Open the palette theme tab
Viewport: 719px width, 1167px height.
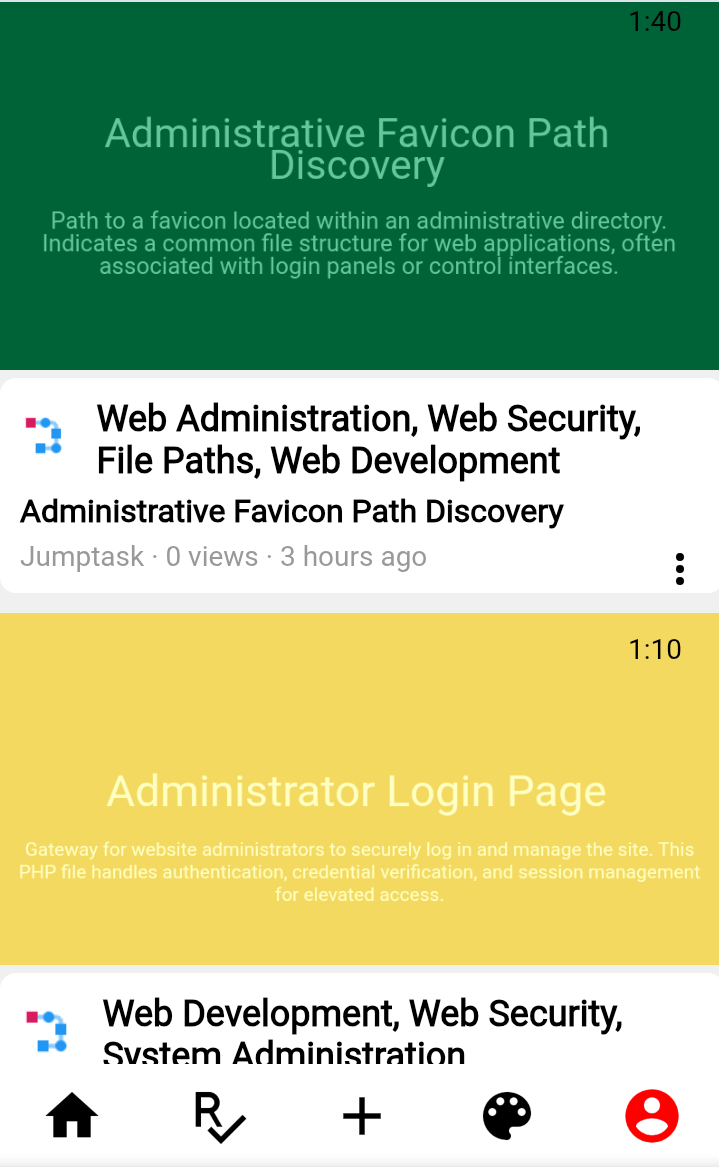point(507,1115)
